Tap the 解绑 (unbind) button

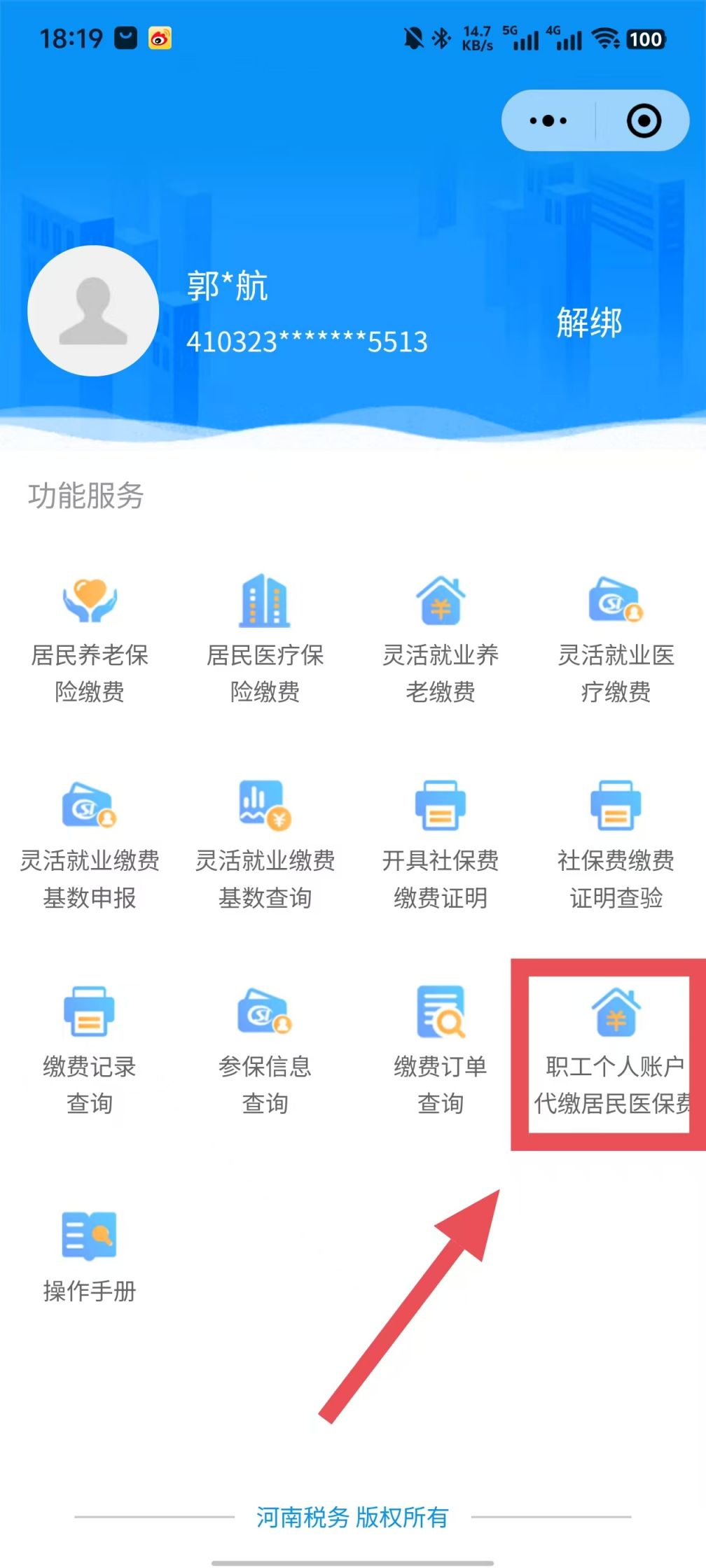[x=588, y=323]
